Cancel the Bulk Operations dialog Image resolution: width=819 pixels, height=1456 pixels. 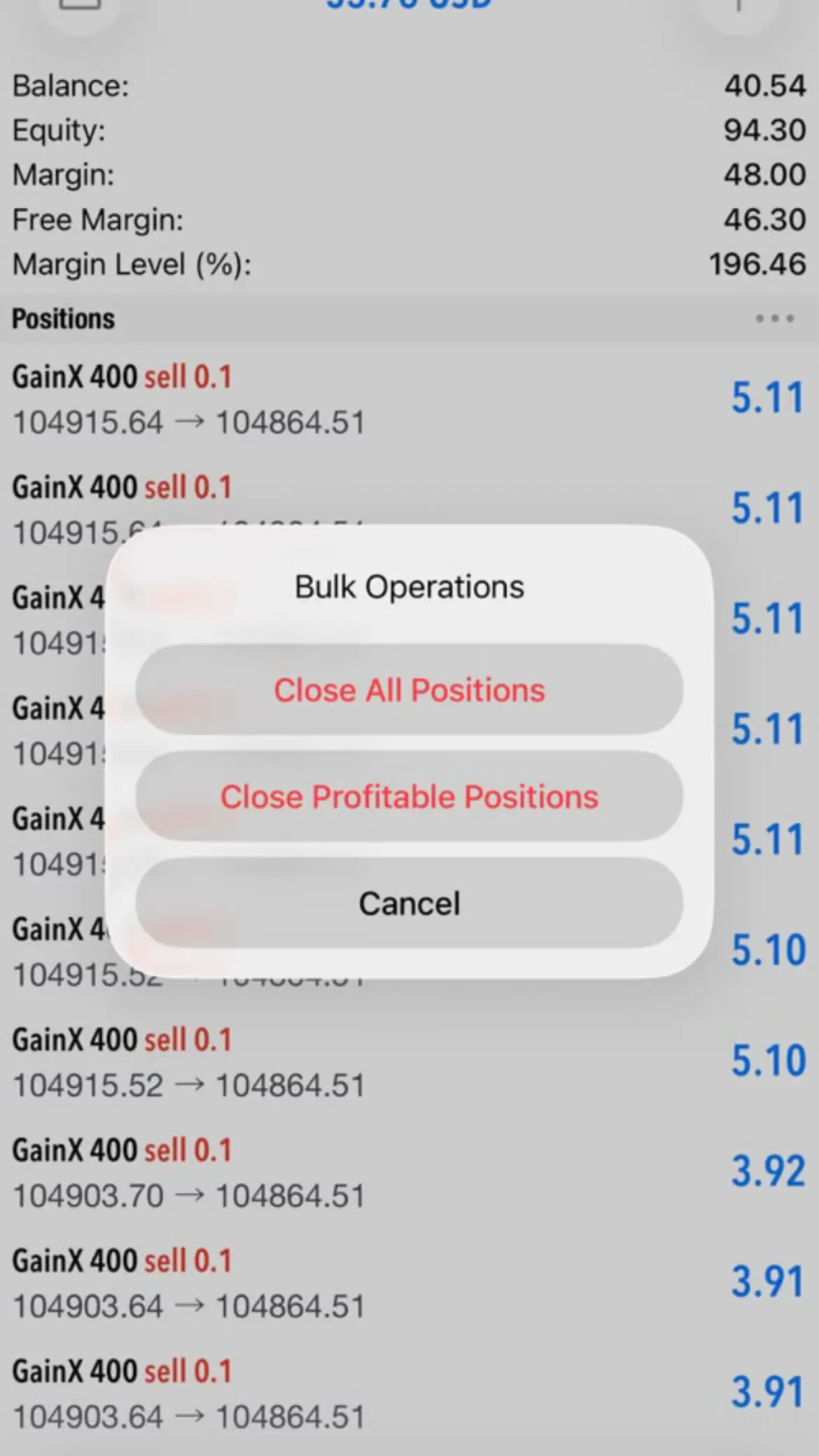(409, 903)
